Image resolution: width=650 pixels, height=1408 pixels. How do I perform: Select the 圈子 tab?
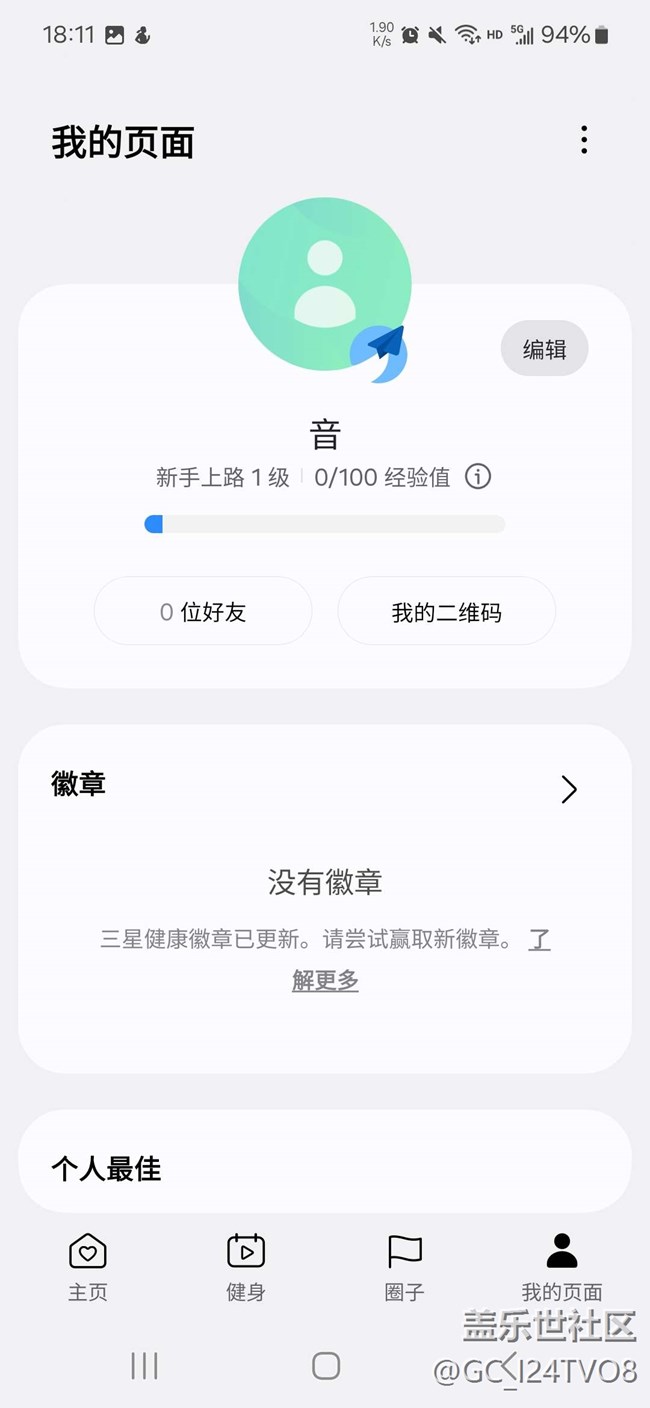404,1267
